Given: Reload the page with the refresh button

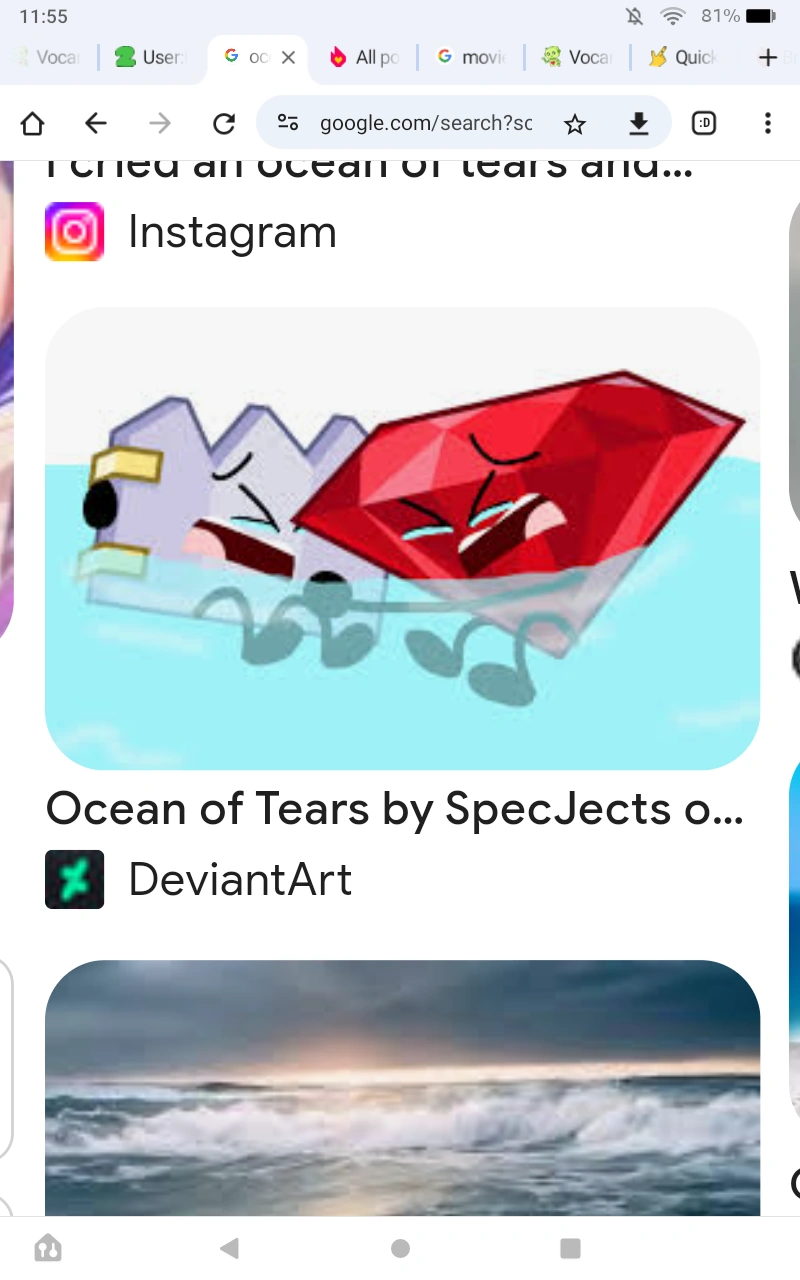Looking at the screenshot, I should tap(224, 123).
